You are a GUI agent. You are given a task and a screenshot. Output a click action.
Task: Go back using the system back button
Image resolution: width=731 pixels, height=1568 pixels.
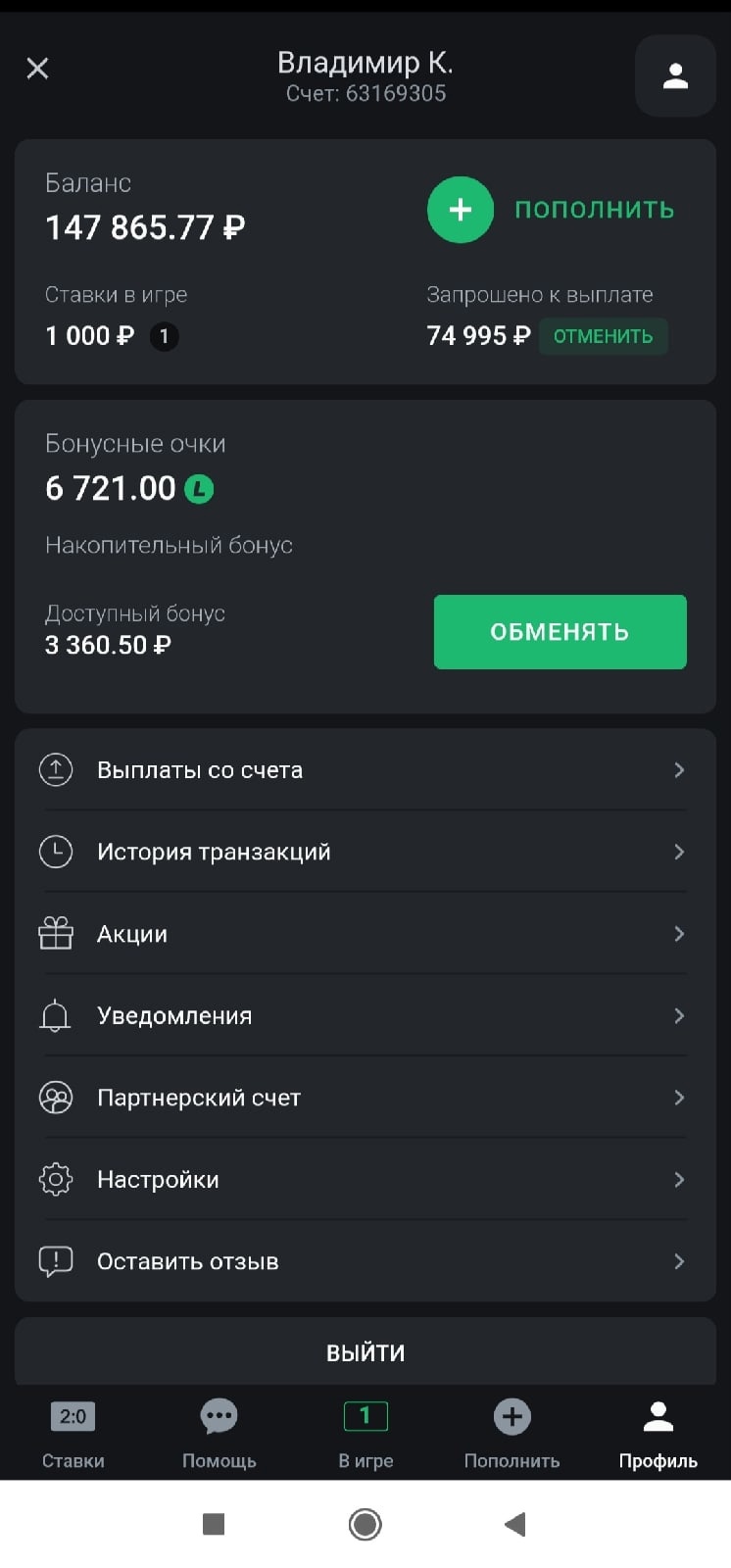tap(514, 1524)
